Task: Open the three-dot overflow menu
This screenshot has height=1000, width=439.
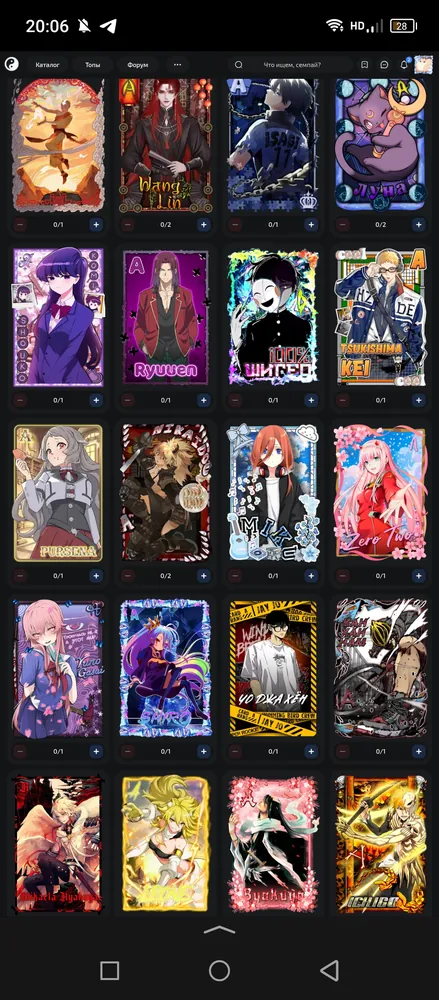Action: pos(177,64)
